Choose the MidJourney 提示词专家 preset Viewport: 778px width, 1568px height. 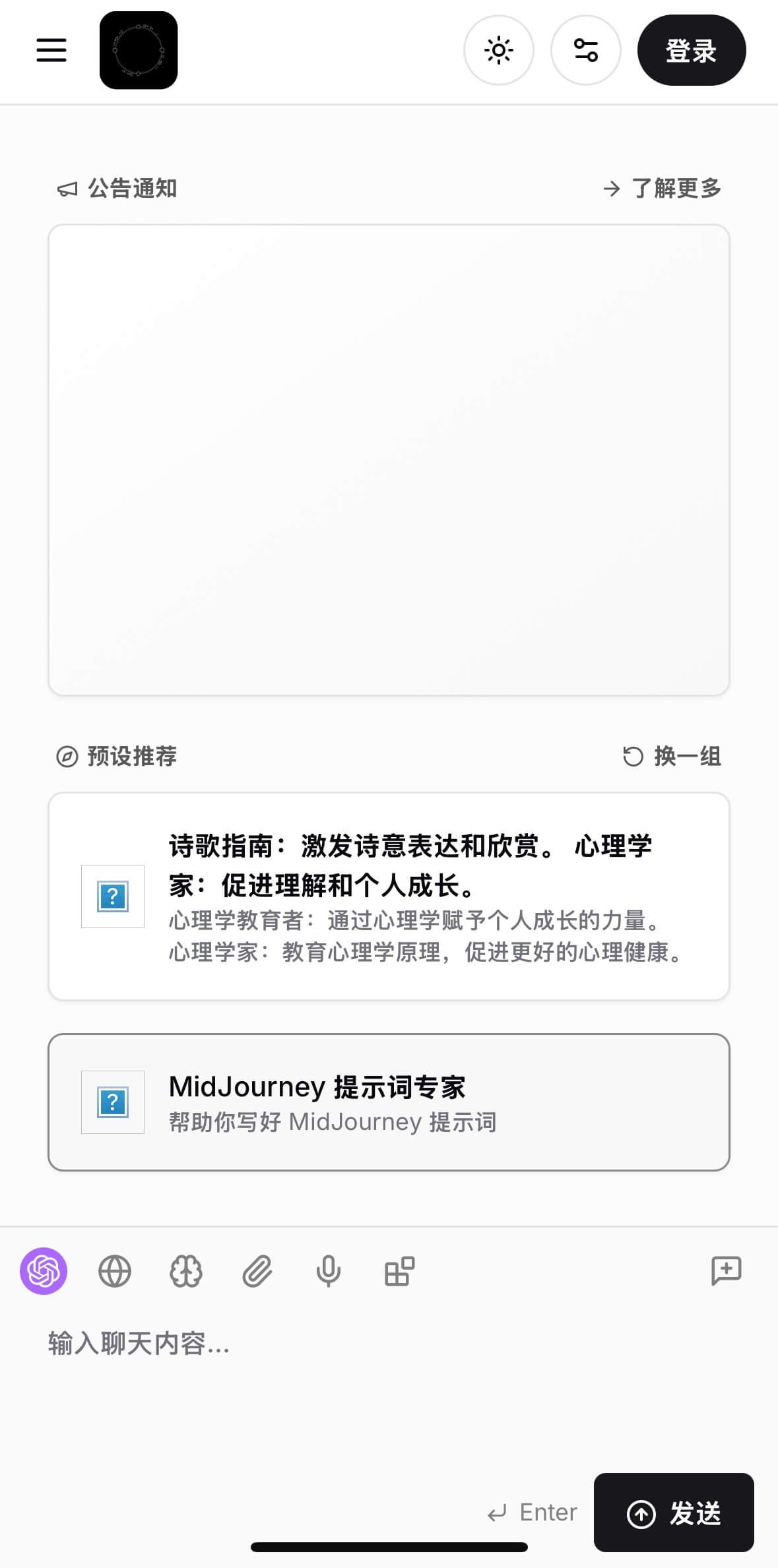389,1102
